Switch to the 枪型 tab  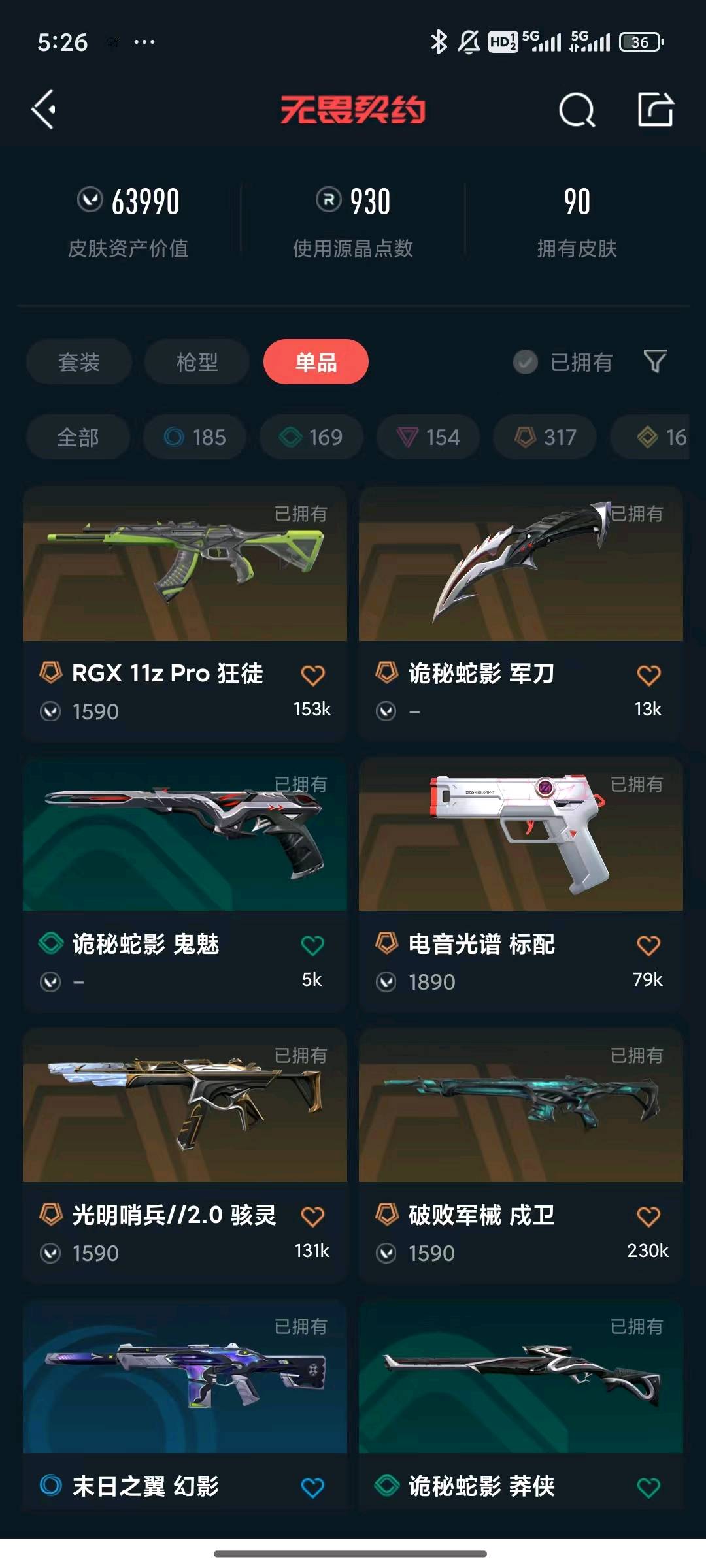click(x=197, y=361)
